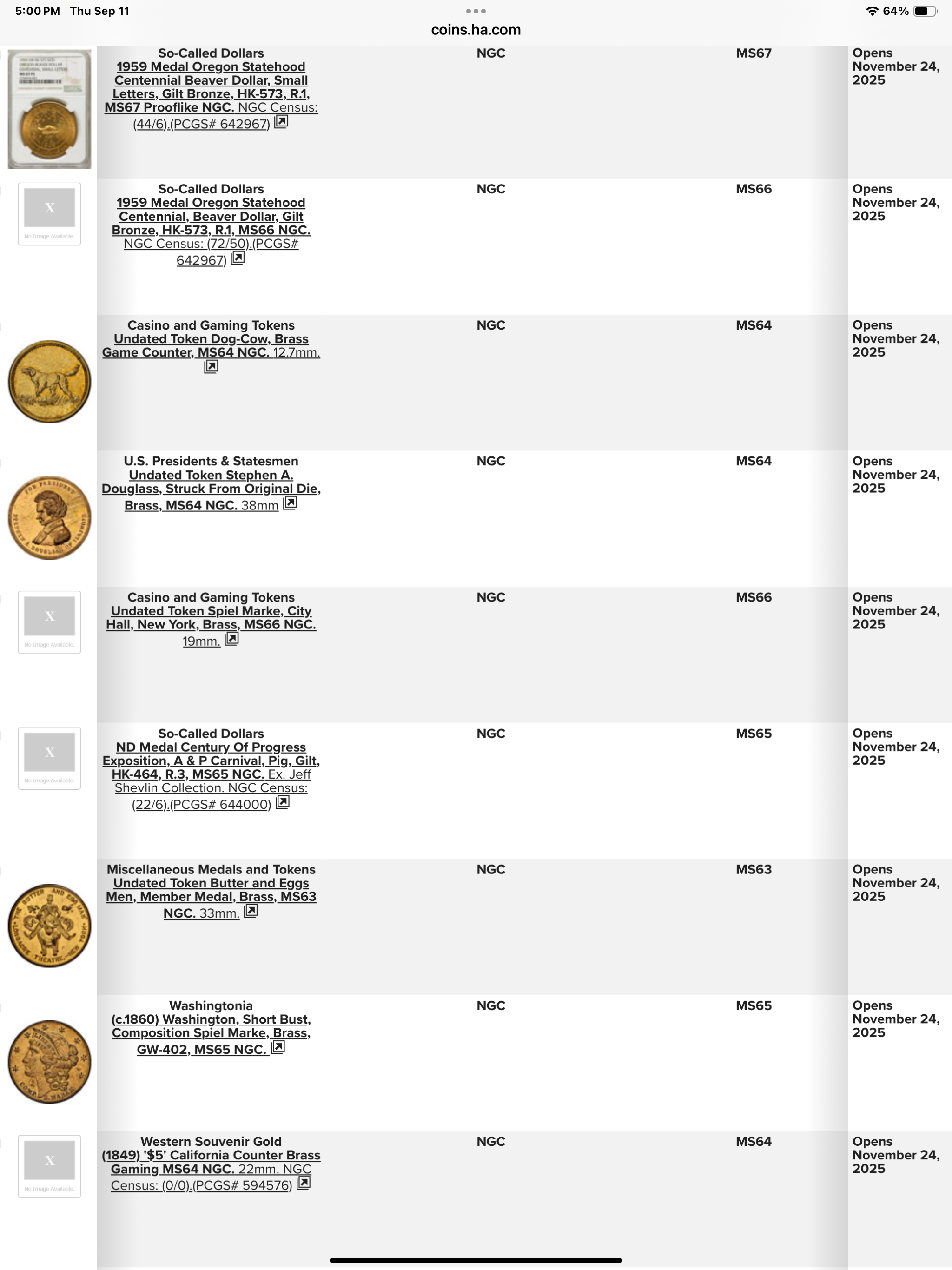Tap the Dog-Cow token coin image
952x1270 pixels.
click(49, 381)
